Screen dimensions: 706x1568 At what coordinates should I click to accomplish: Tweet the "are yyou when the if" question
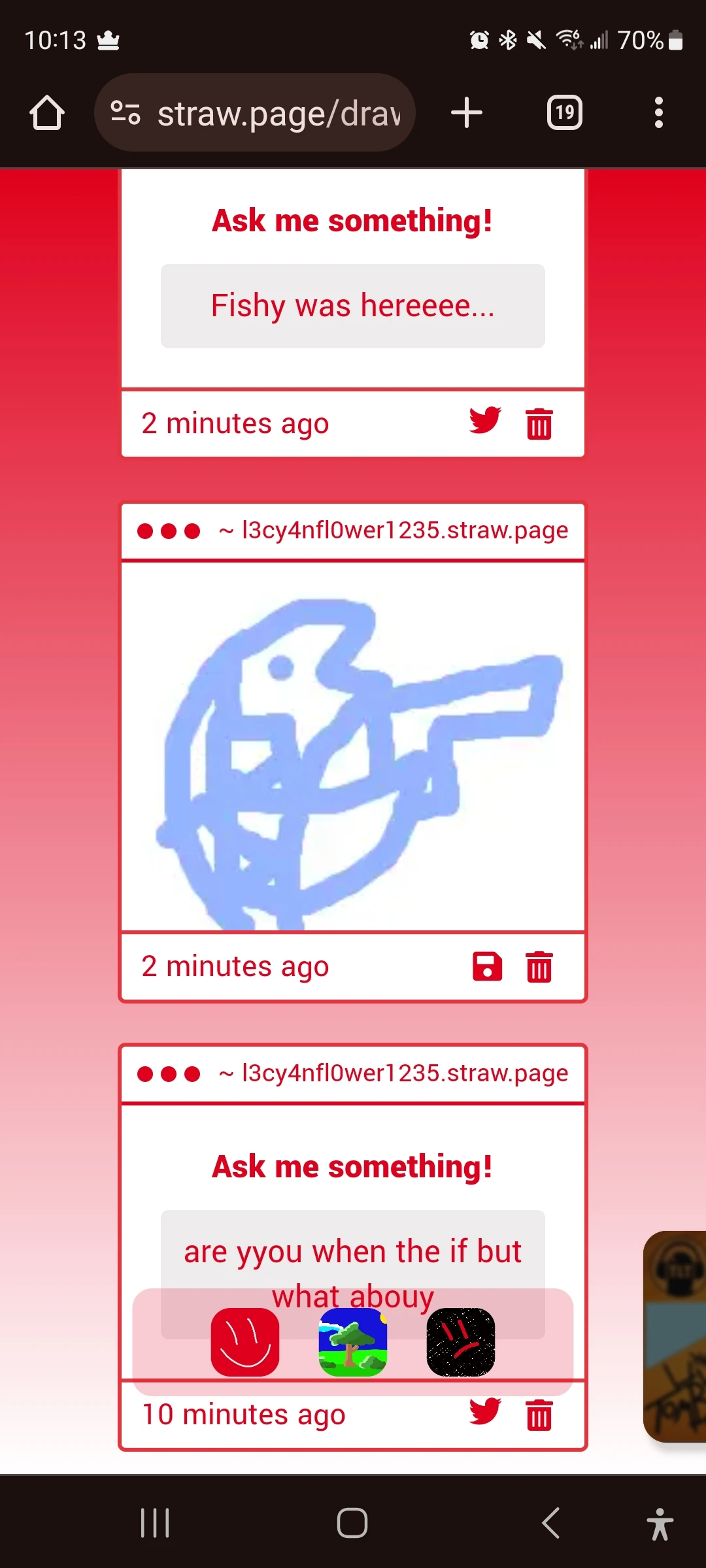point(485,1412)
